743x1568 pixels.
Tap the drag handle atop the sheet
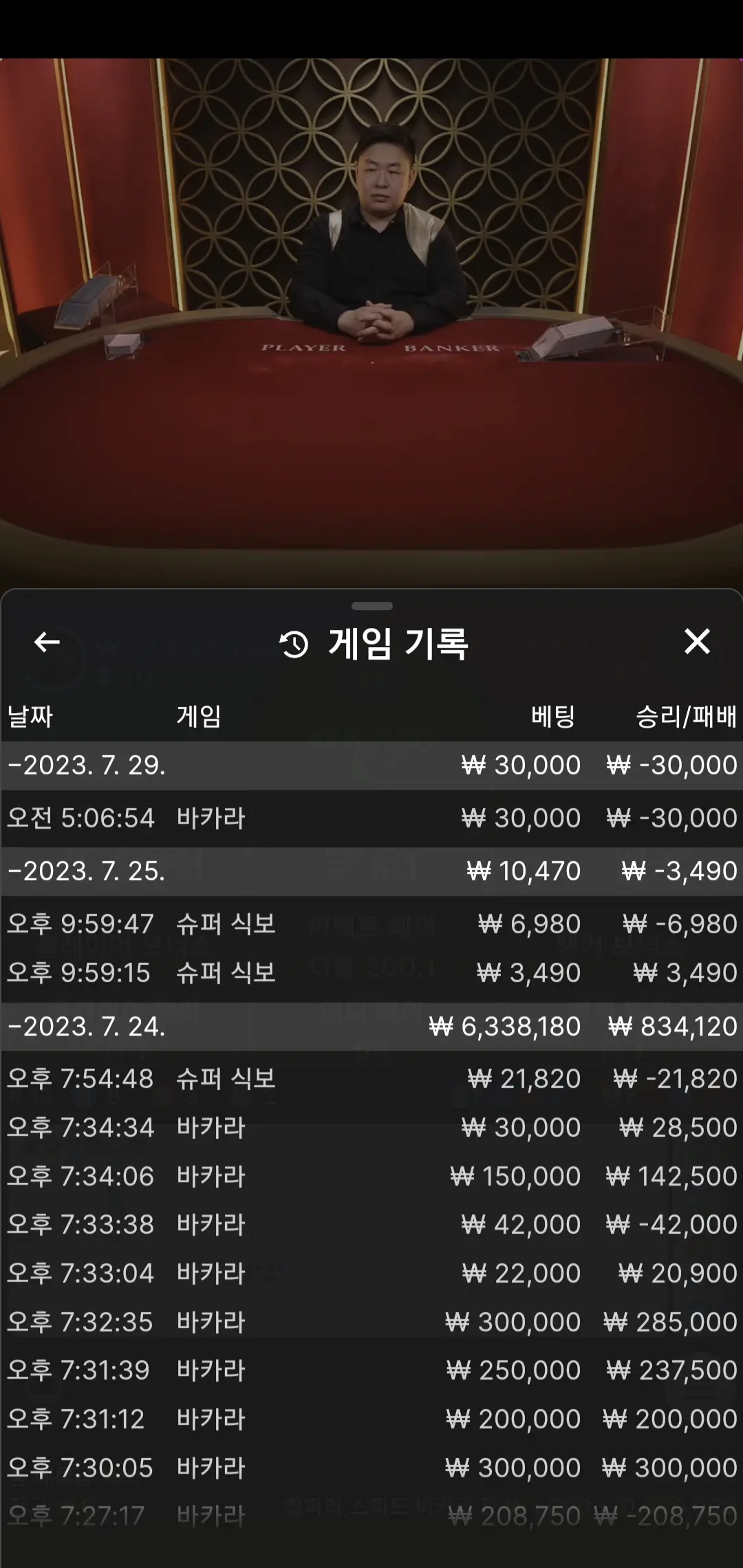[x=371, y=606]
